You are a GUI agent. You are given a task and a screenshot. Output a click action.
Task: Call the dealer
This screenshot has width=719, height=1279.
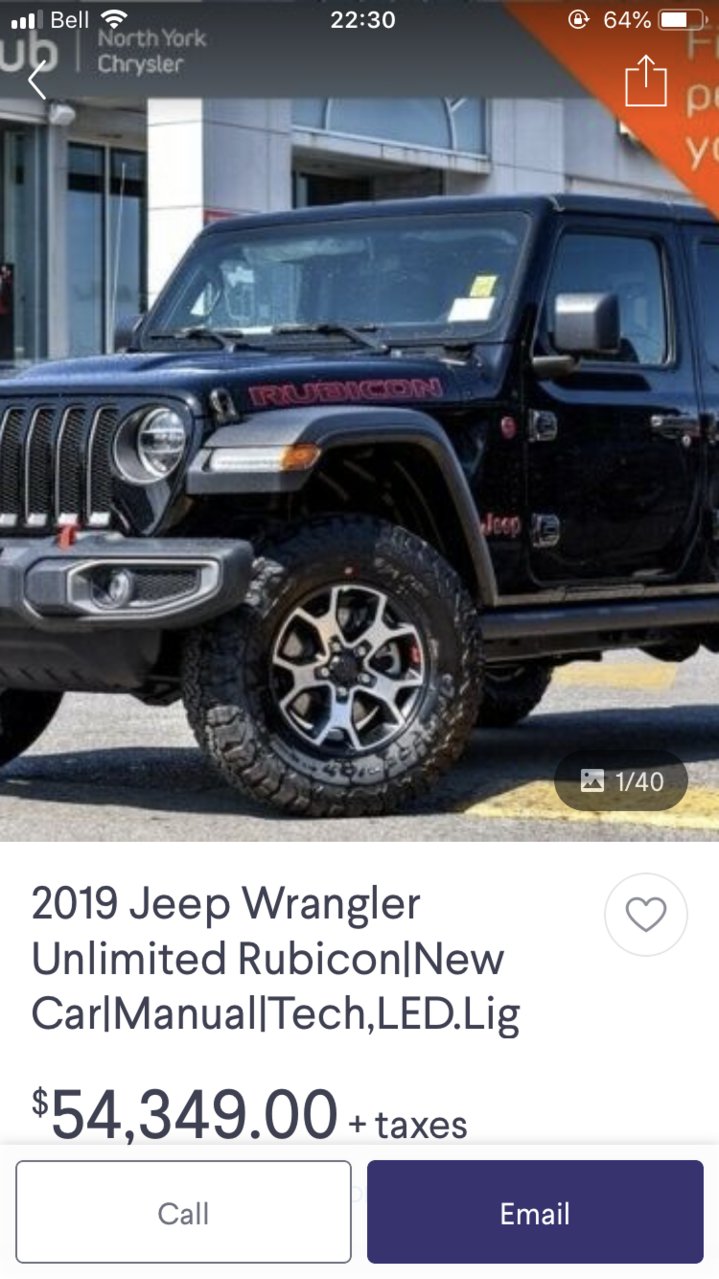(x=184, y=1212)
